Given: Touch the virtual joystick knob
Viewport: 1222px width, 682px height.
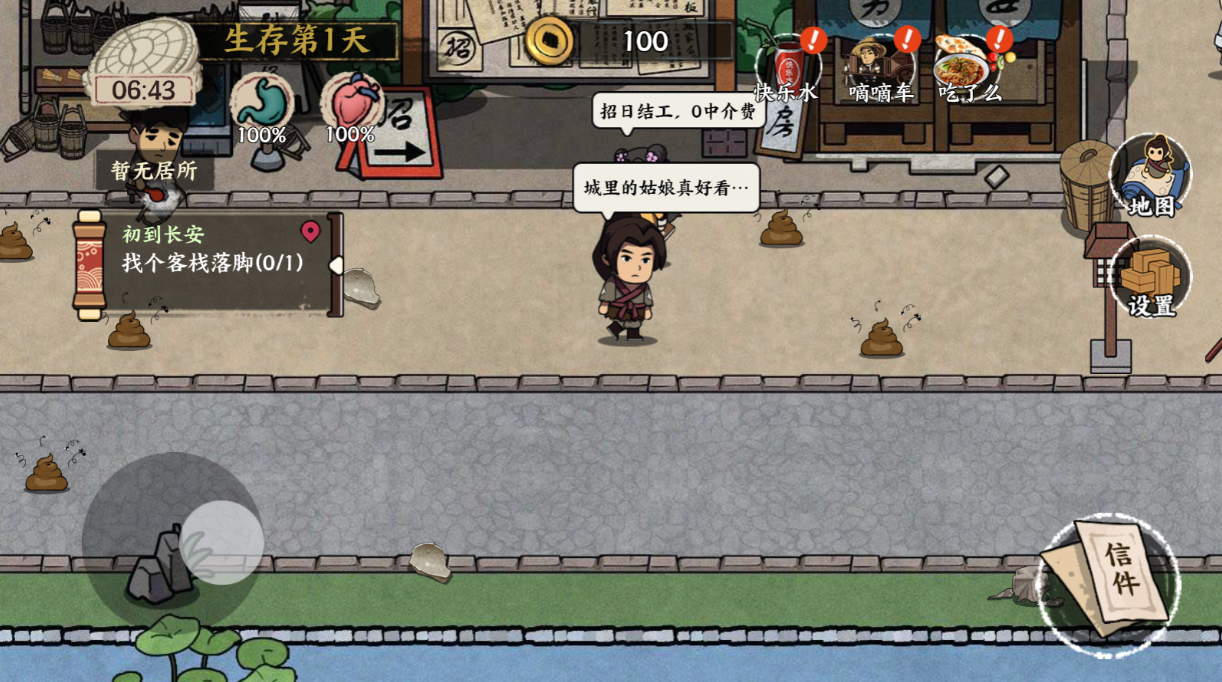Looking at the screenshot, I should 222,543.
